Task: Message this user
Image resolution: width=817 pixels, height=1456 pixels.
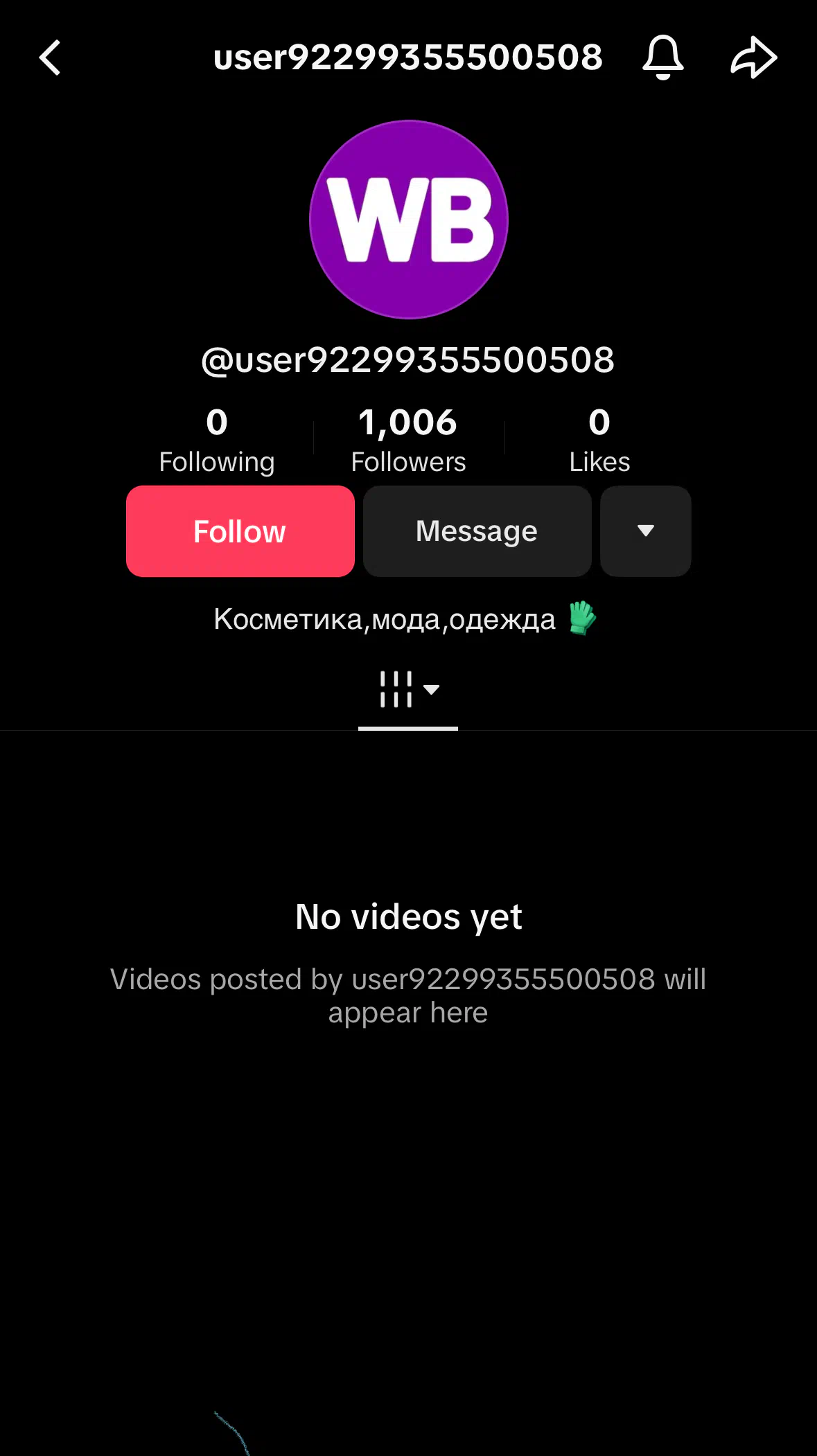Action: tap(477, 531)
